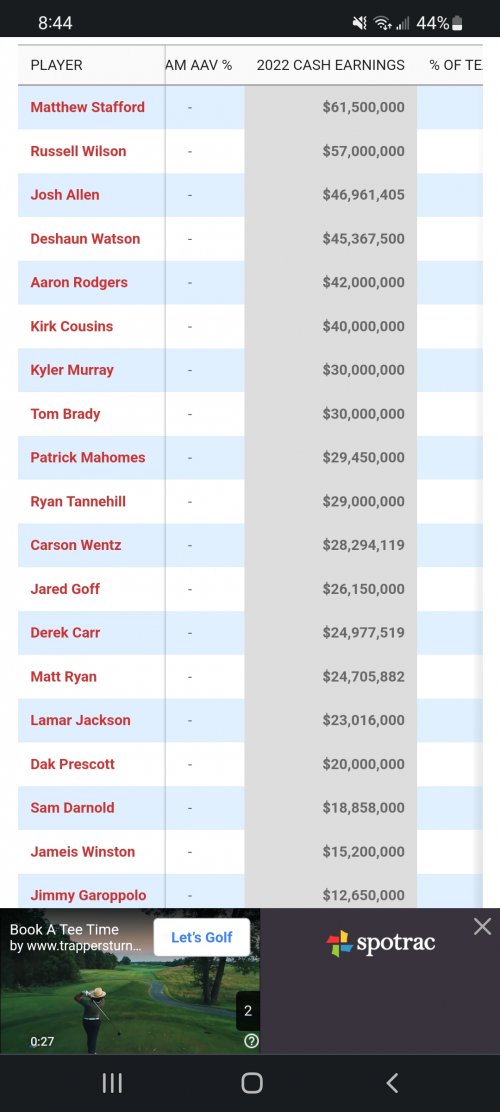Open Kirk Cousins' player page
Screen dimensions: 500x1112
coord(72,326)
